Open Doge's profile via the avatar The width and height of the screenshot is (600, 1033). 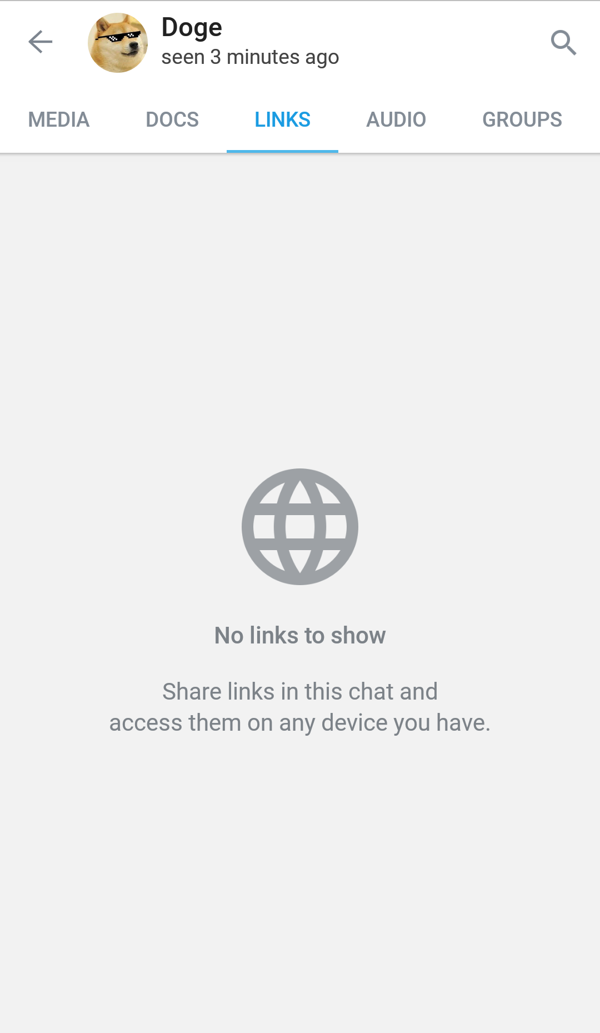point(118,43)
